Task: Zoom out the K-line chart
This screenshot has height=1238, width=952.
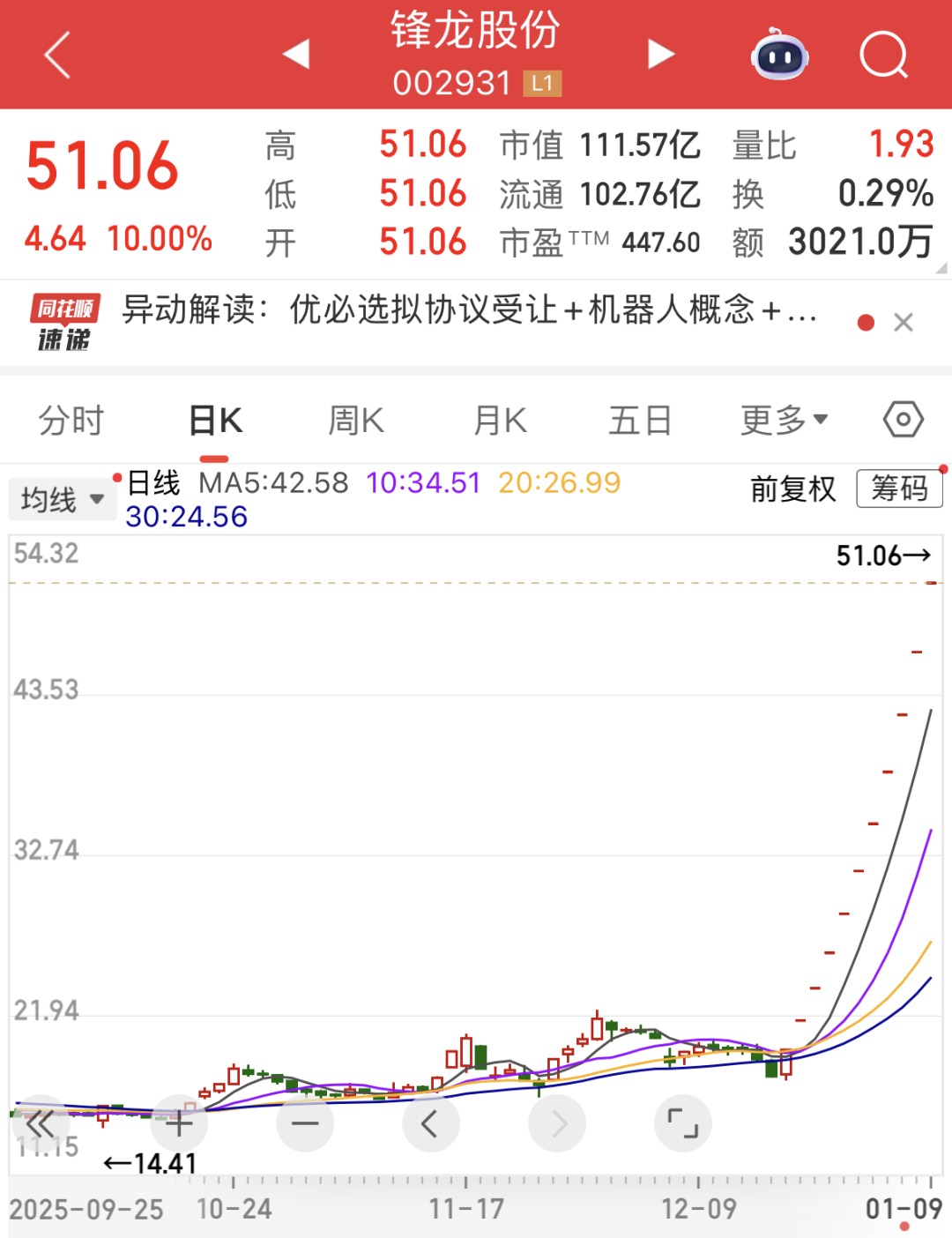Action: click(305, 1123)
